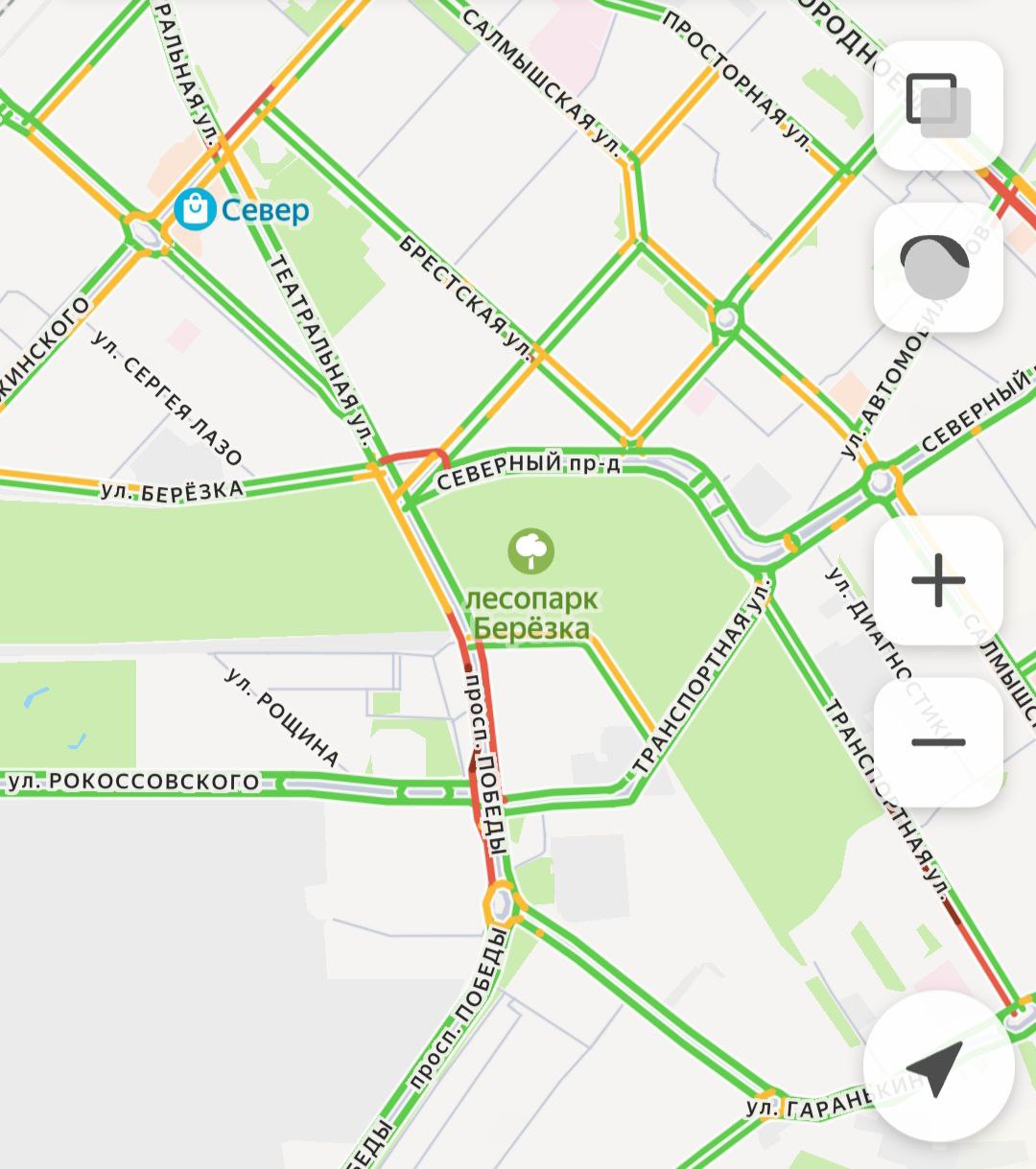Open the map layers button
The image size is (1036, 1169).
(938, 105)
